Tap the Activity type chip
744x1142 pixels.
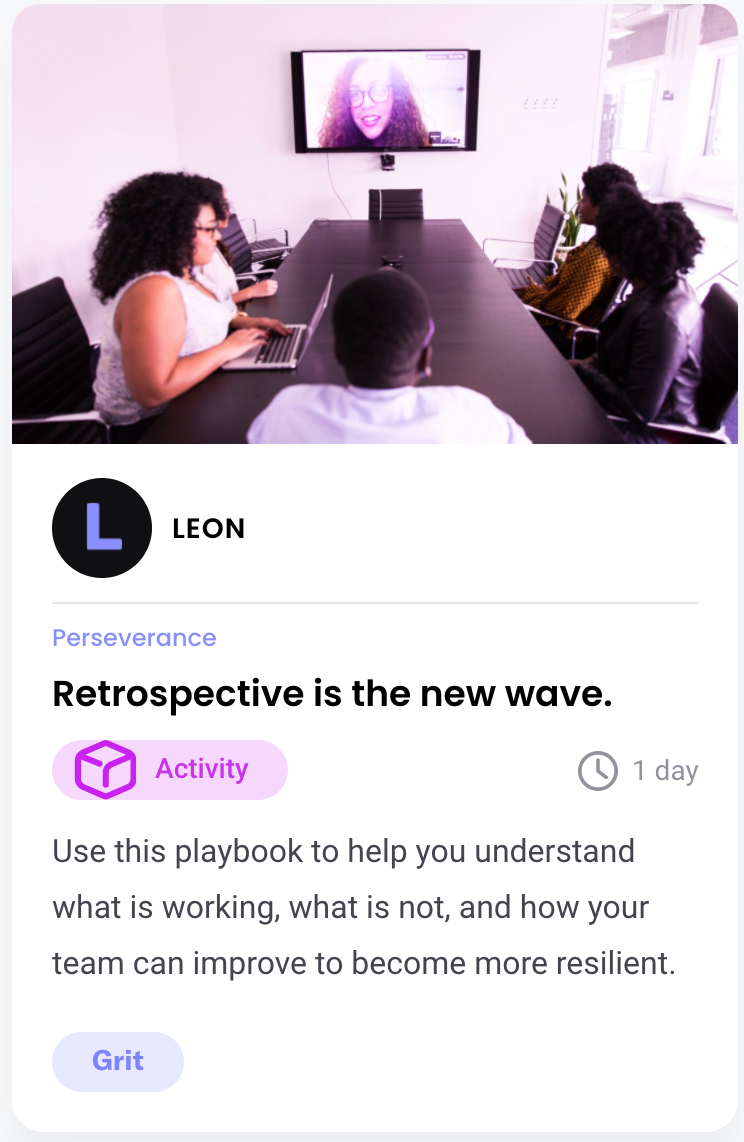pos(170,770)
